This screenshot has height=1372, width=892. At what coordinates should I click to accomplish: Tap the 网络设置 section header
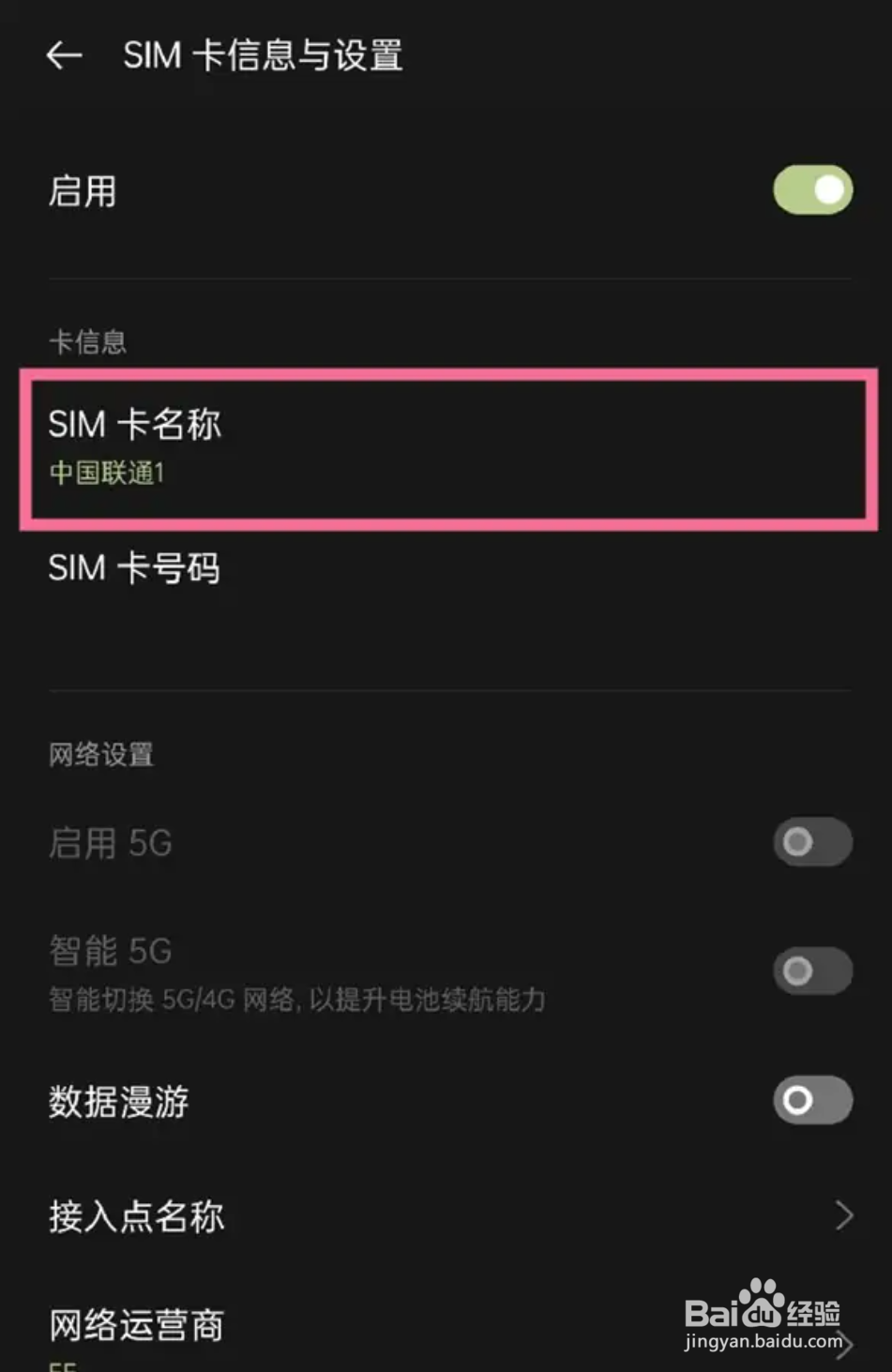101,753
